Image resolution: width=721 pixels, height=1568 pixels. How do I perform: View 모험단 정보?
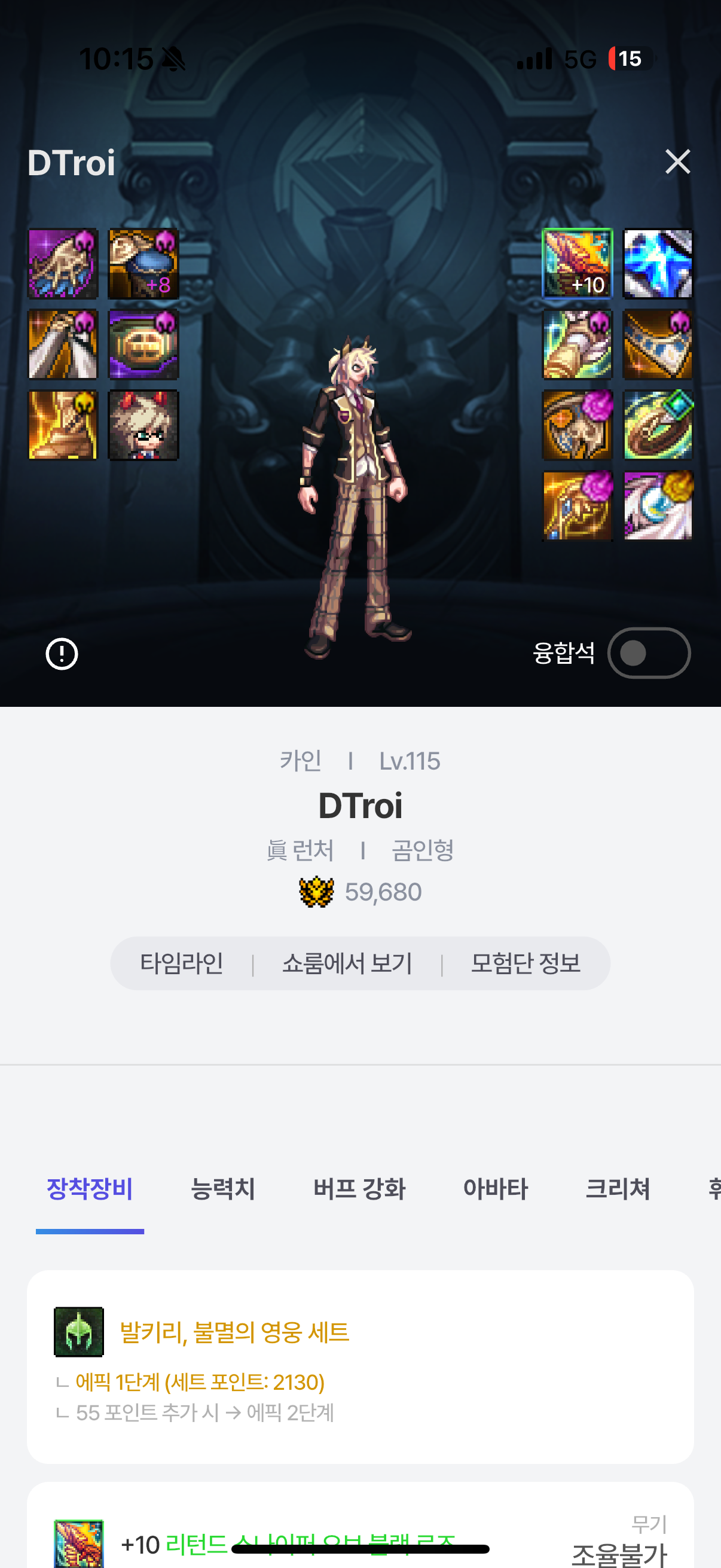[x=525, y=963]
